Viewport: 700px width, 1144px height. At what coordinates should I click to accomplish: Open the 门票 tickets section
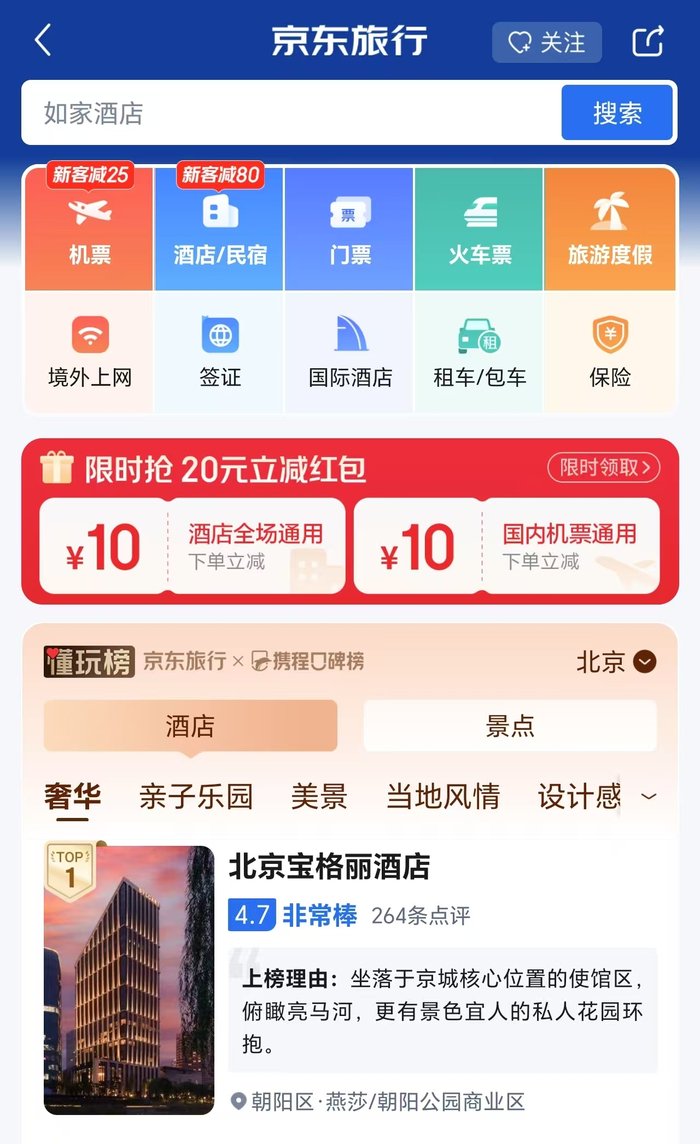(350, 229)
